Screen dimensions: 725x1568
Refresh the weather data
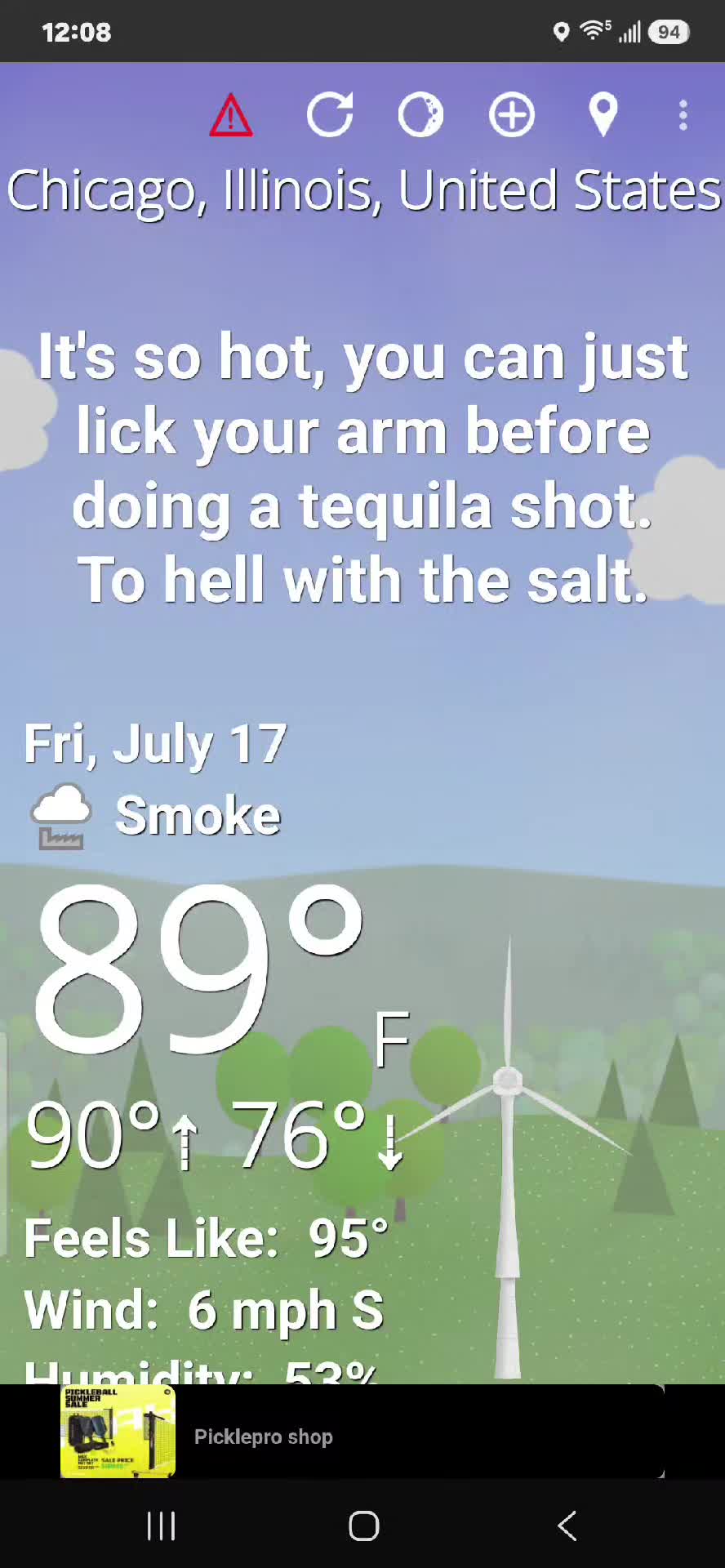pos(330,114)
